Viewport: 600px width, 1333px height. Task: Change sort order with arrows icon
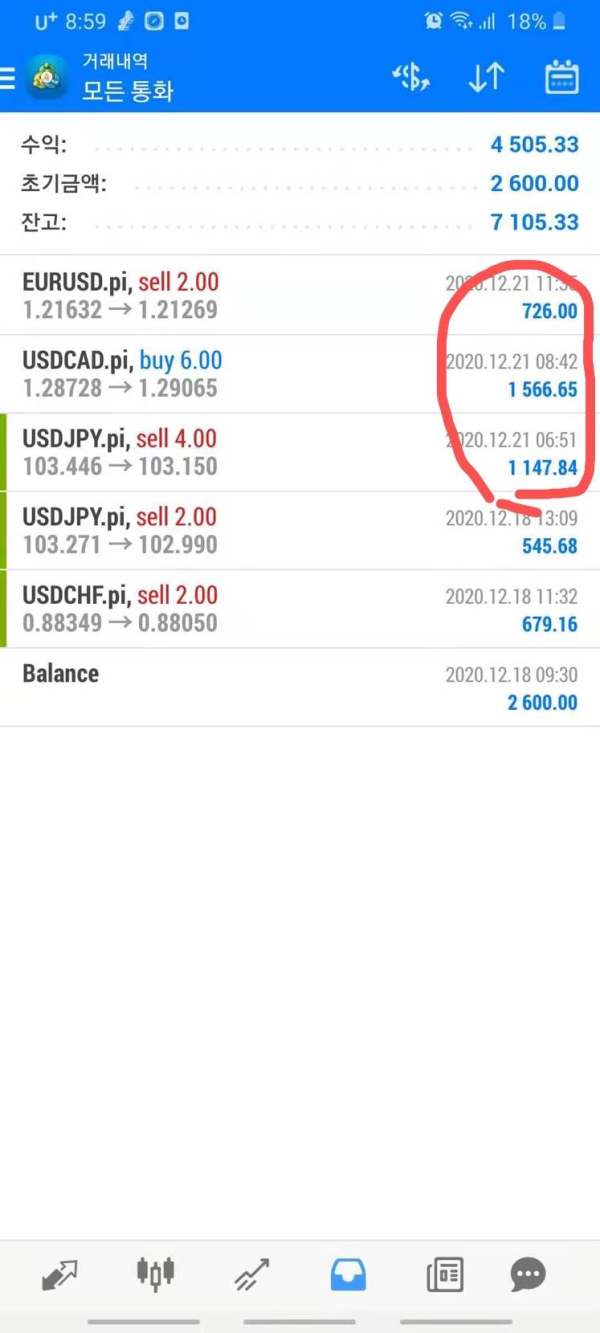(x=486, y=77)
